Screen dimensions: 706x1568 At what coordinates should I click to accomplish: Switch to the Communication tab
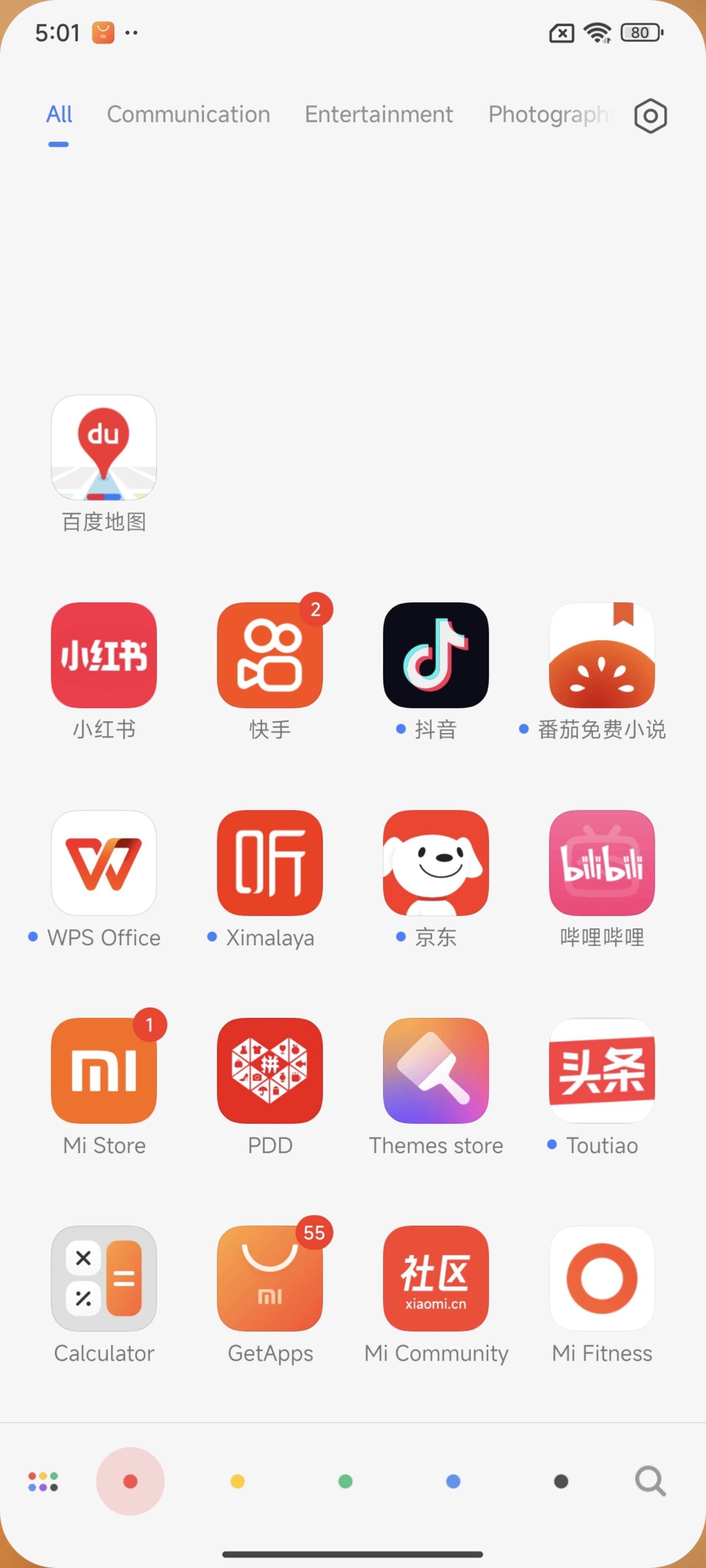[188, 114]
